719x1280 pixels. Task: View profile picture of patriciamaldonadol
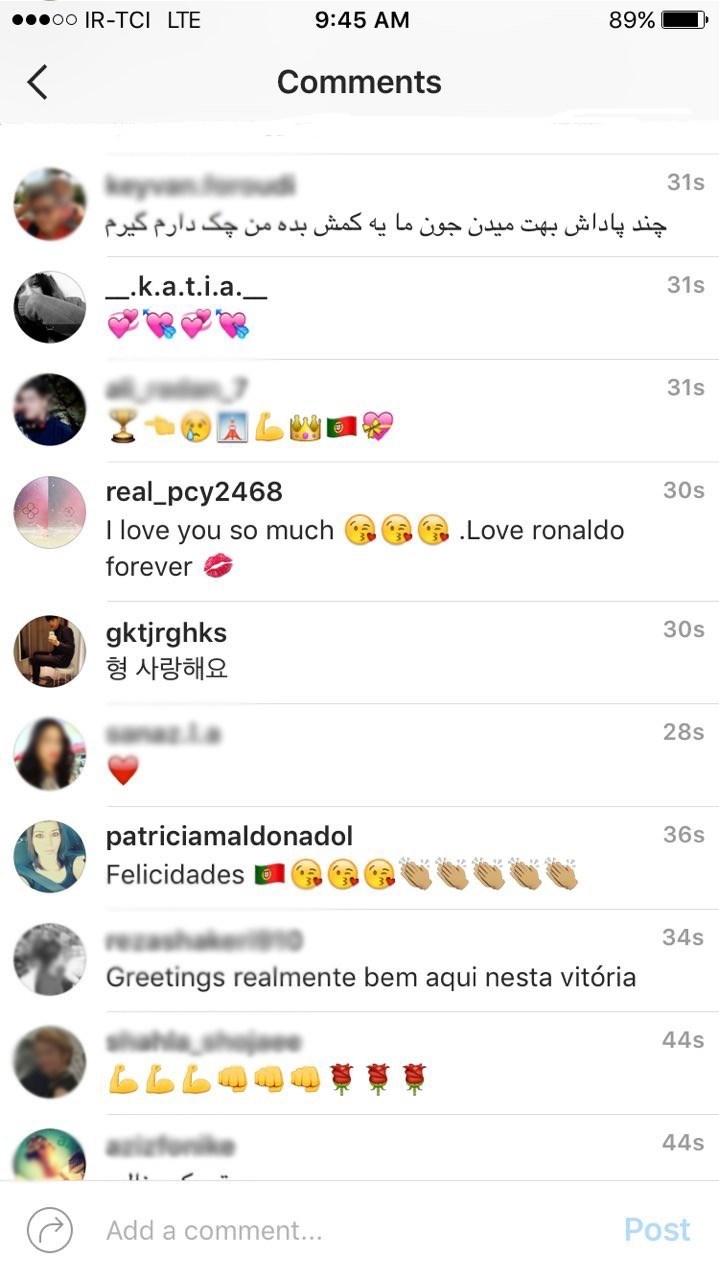[50, 856]
